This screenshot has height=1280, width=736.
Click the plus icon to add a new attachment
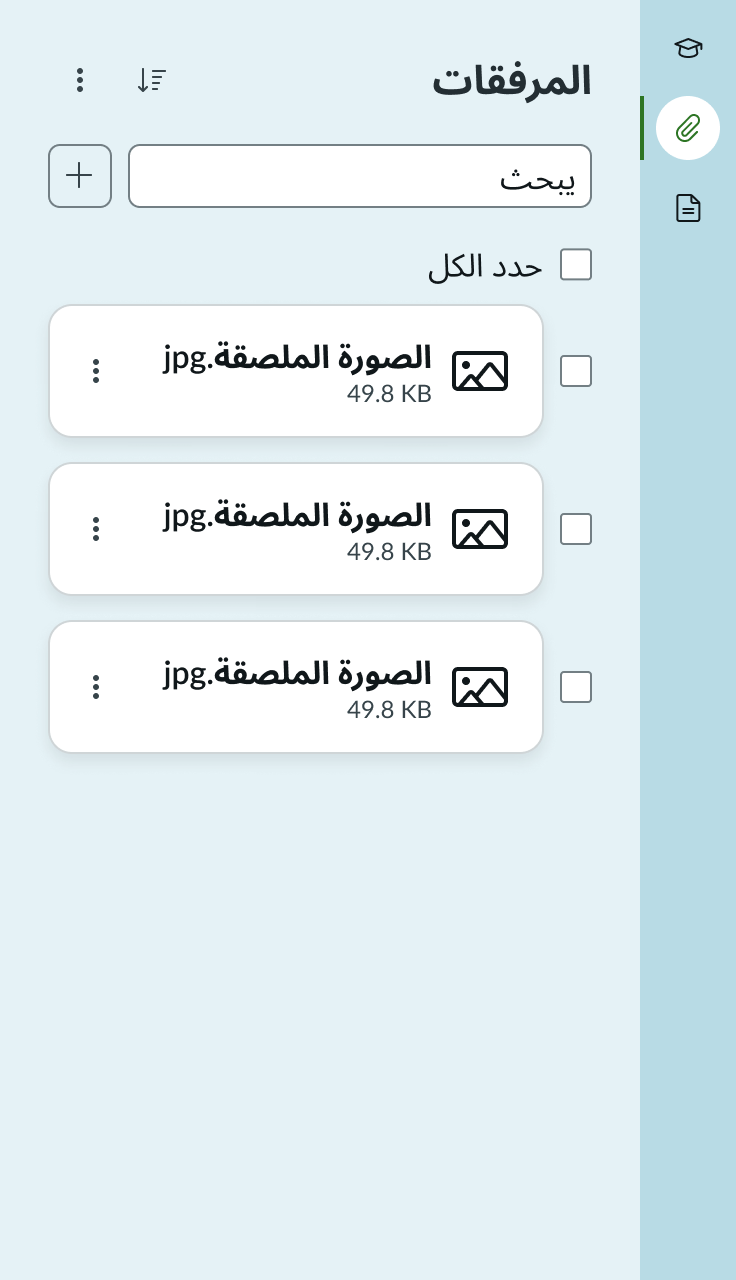(79, 176)
